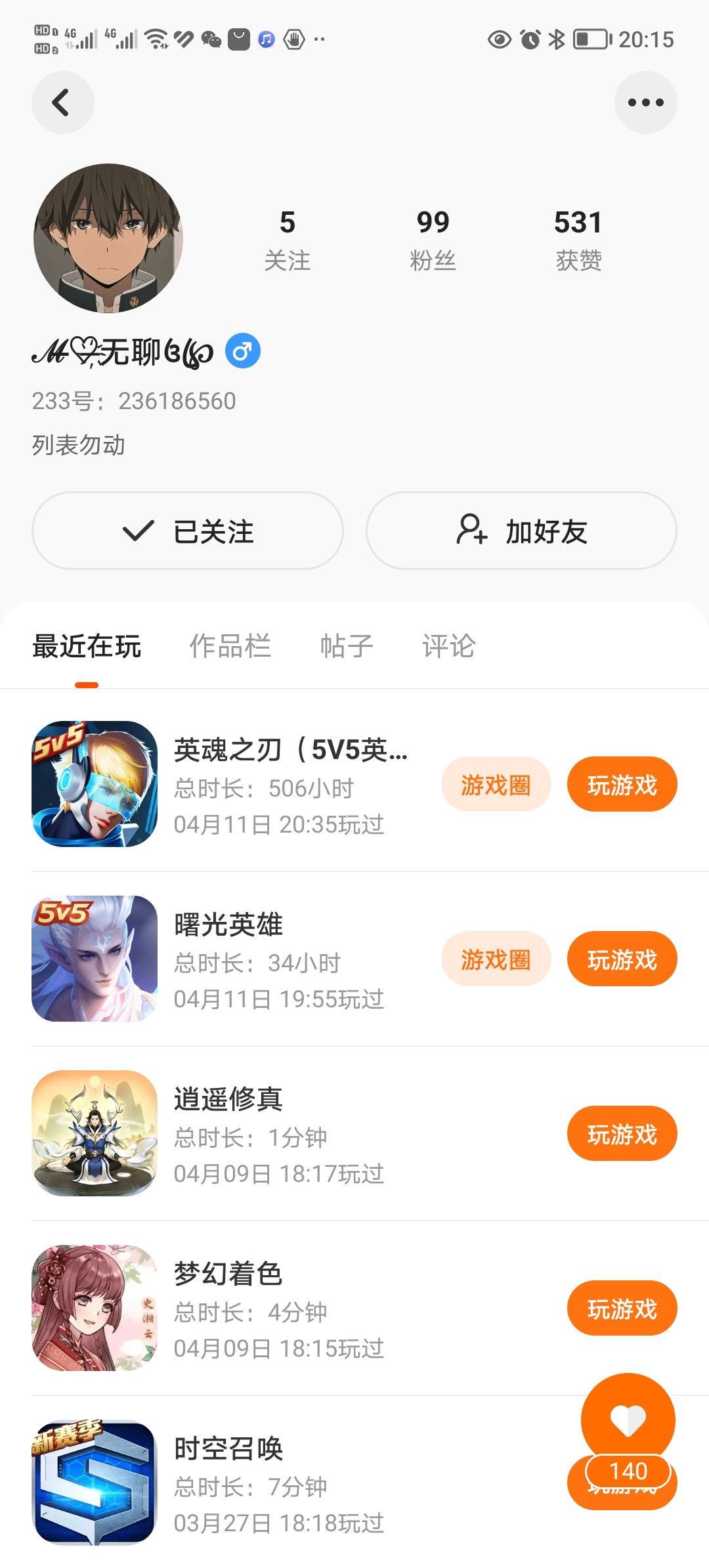709x1568 pixels.
Task: Open the 关注 following list
Action: tap(287, 240)
